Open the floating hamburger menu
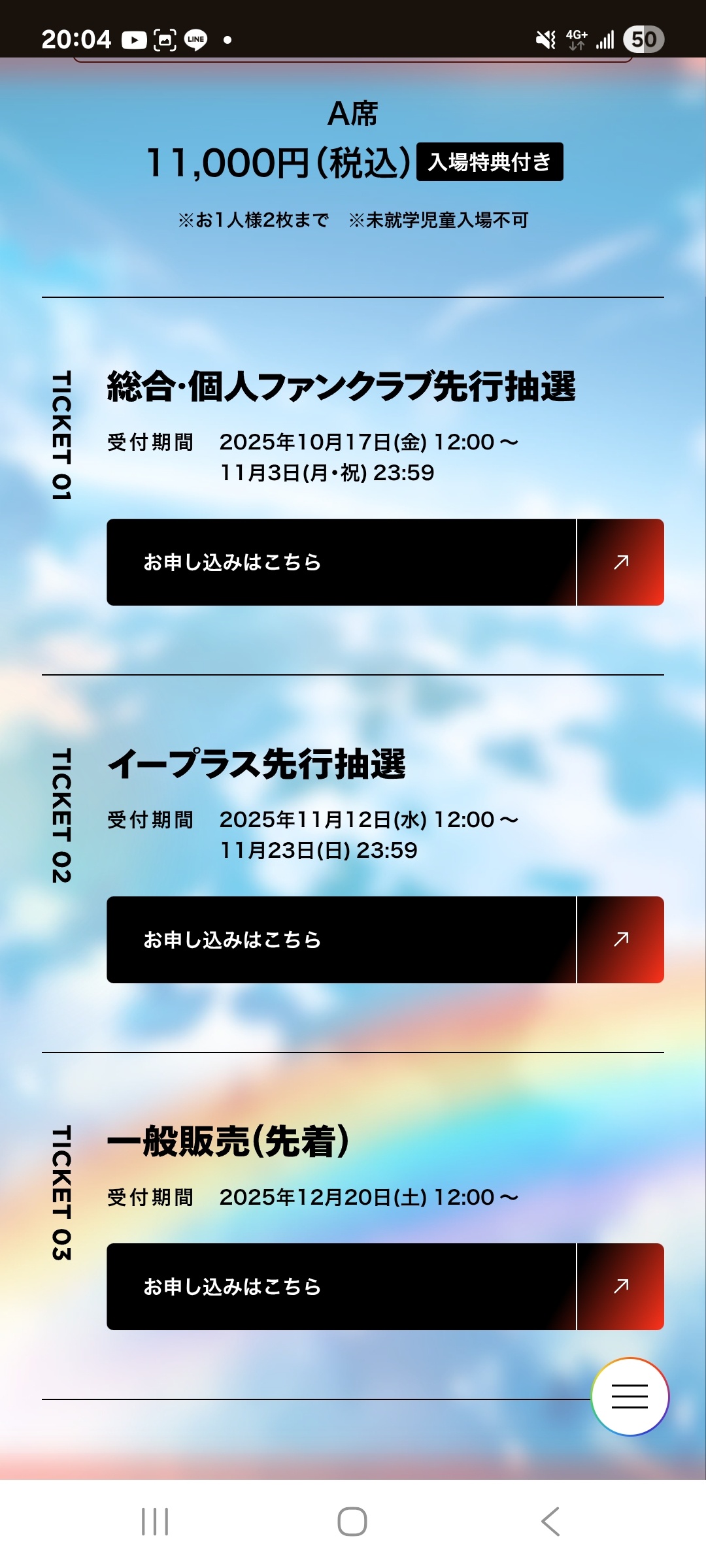 click(x=630, y=1396)
